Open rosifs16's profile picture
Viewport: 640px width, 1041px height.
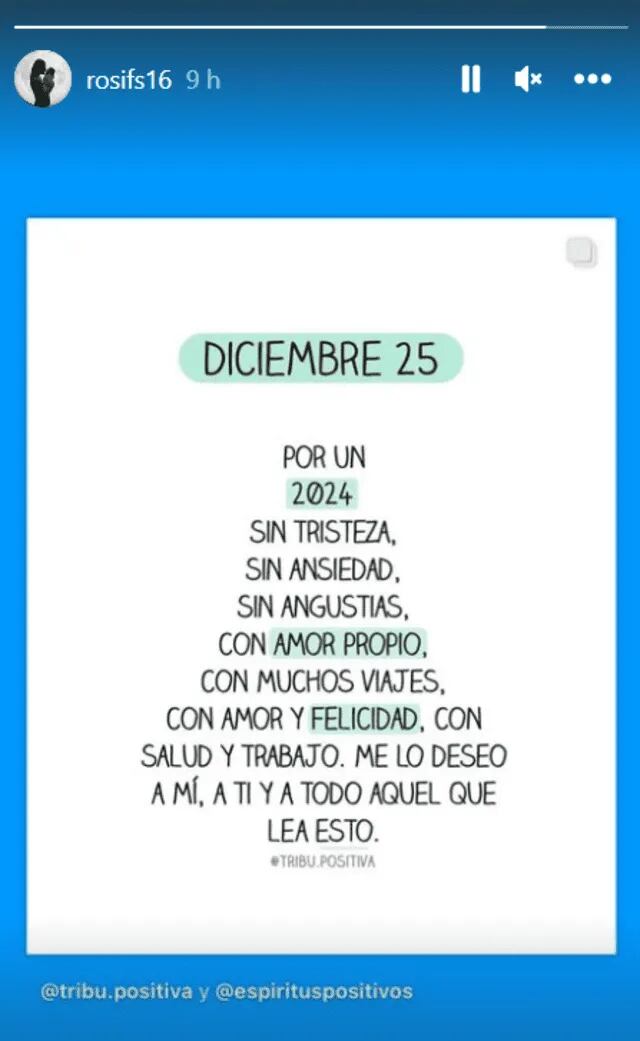point(43,79)
